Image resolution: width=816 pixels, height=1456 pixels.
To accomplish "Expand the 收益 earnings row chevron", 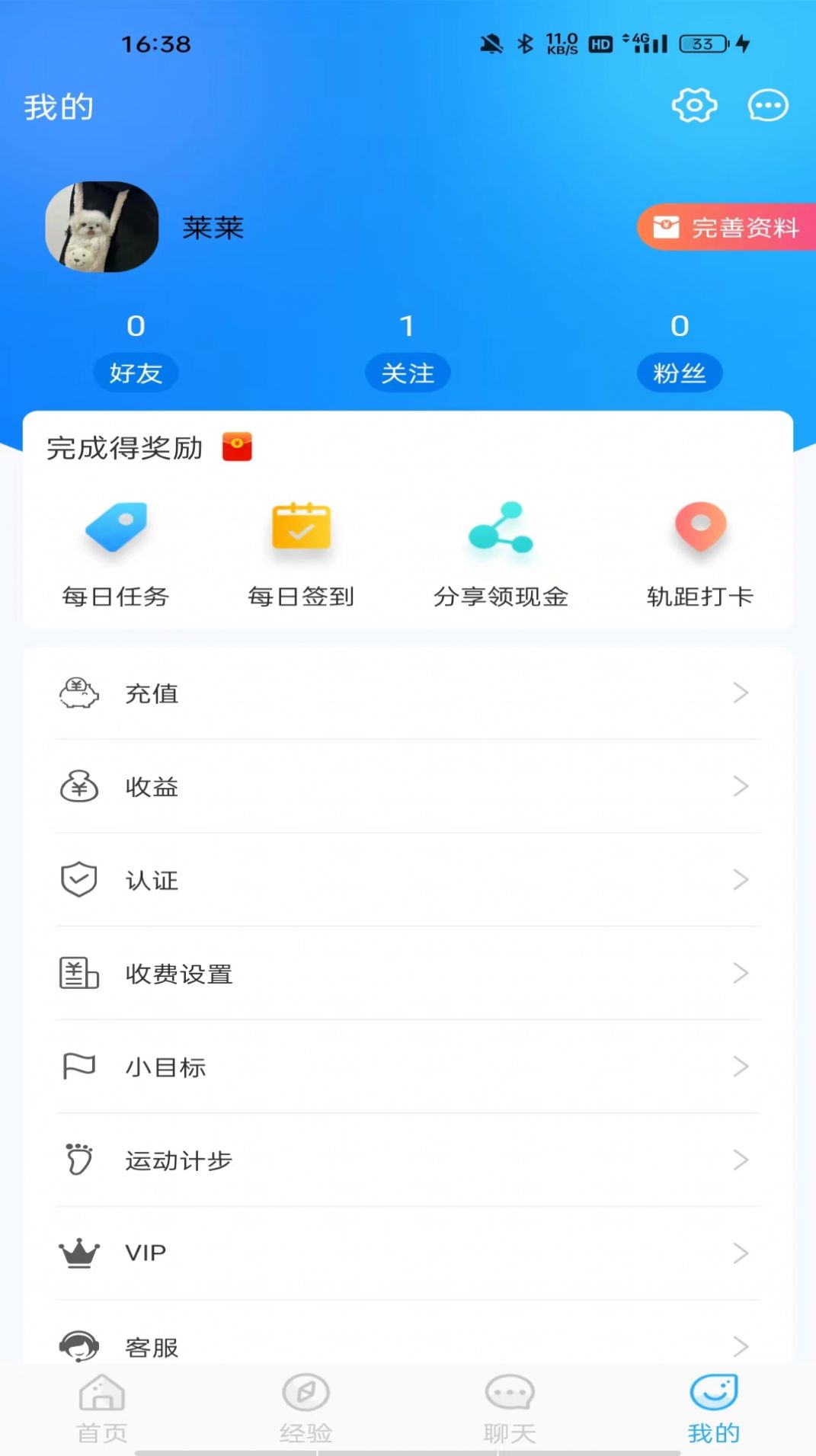I will (x=741, y=786).
